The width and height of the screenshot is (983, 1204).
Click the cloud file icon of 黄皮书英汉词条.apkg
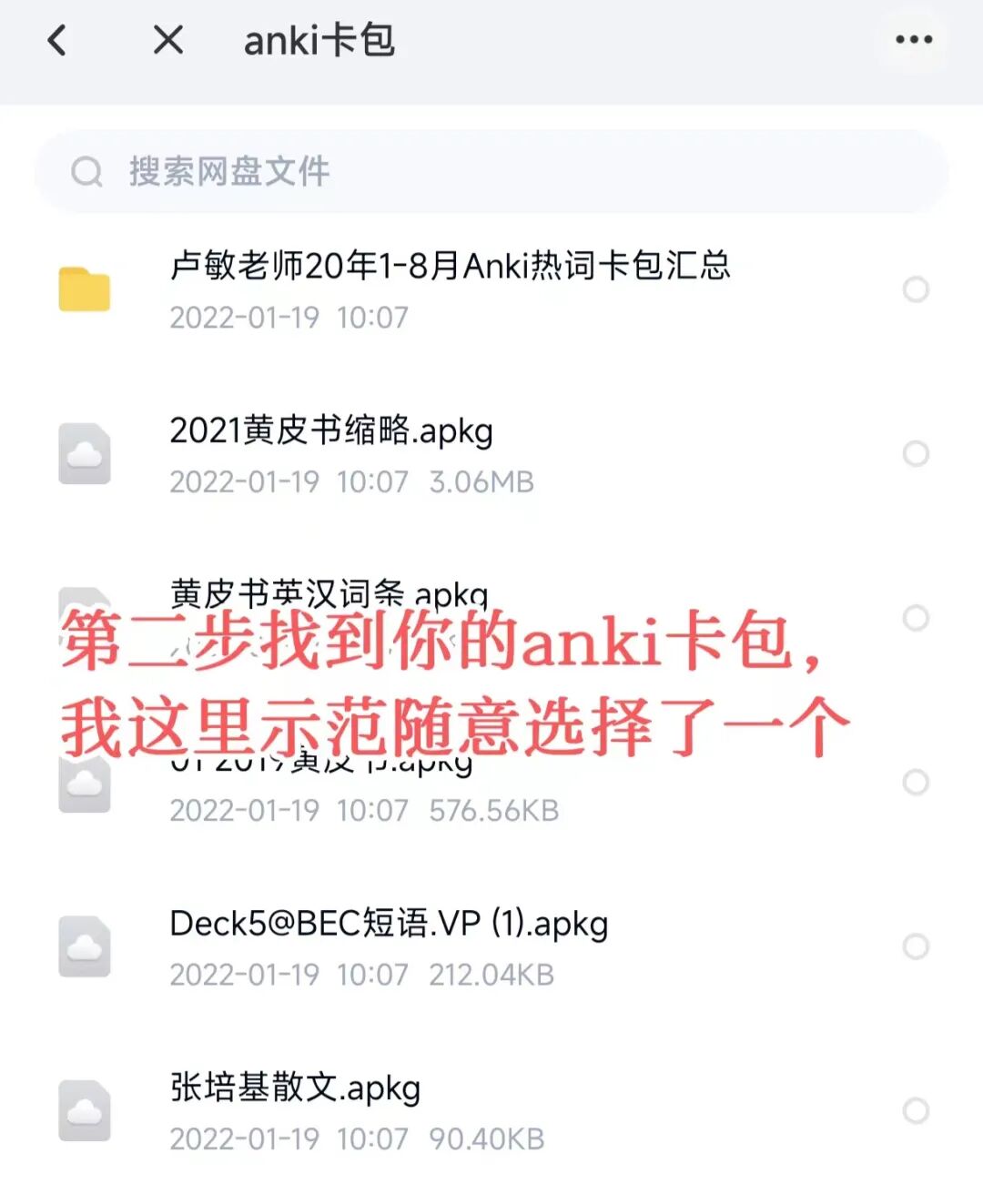(x=85, y=617)
